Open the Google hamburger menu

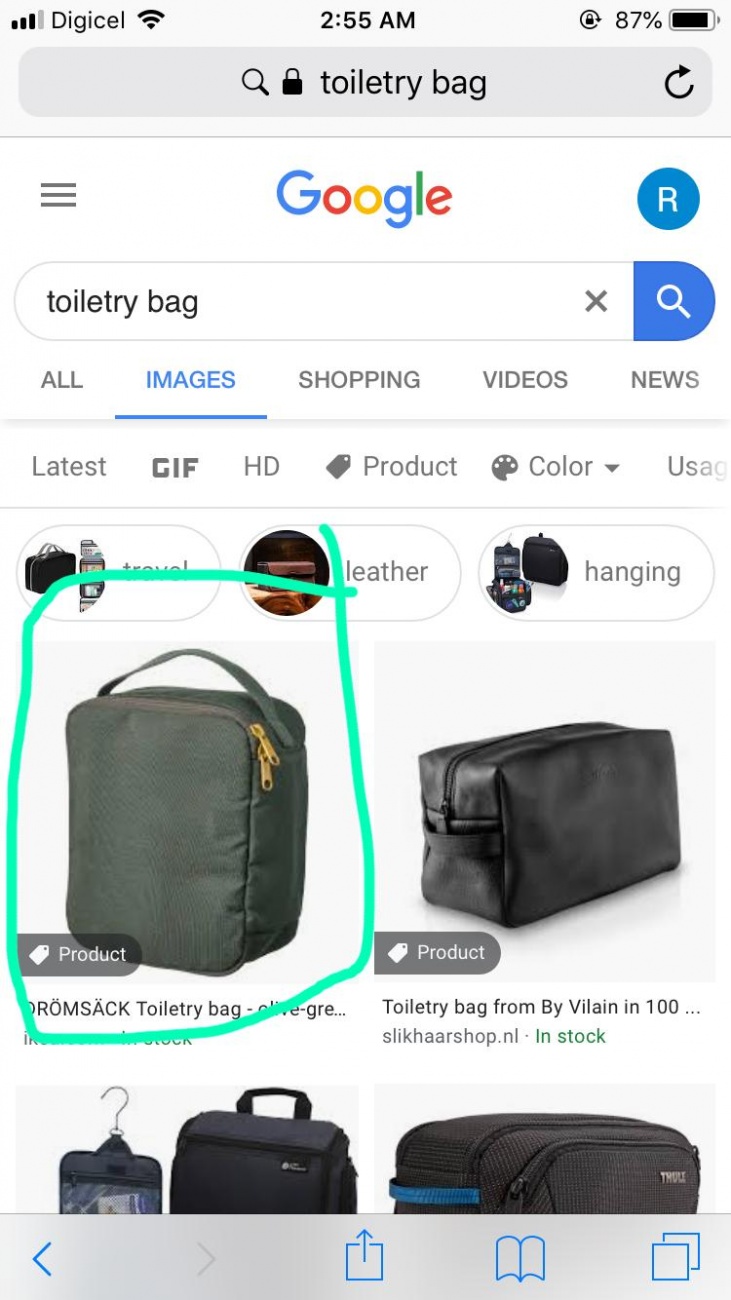click(x=58, y=195)
